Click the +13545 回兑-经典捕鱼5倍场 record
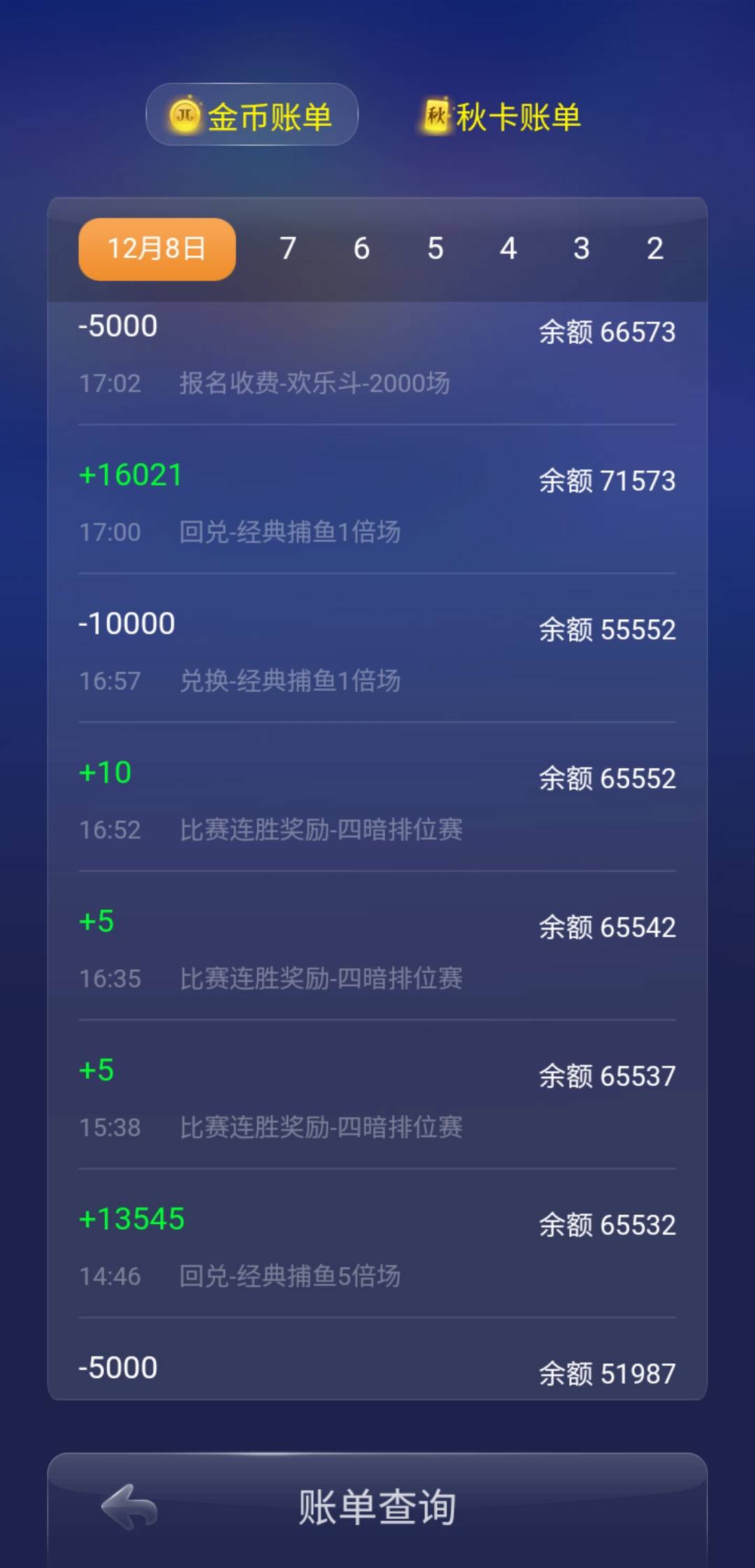755x1568 pixels. [x=377, y=1247]
